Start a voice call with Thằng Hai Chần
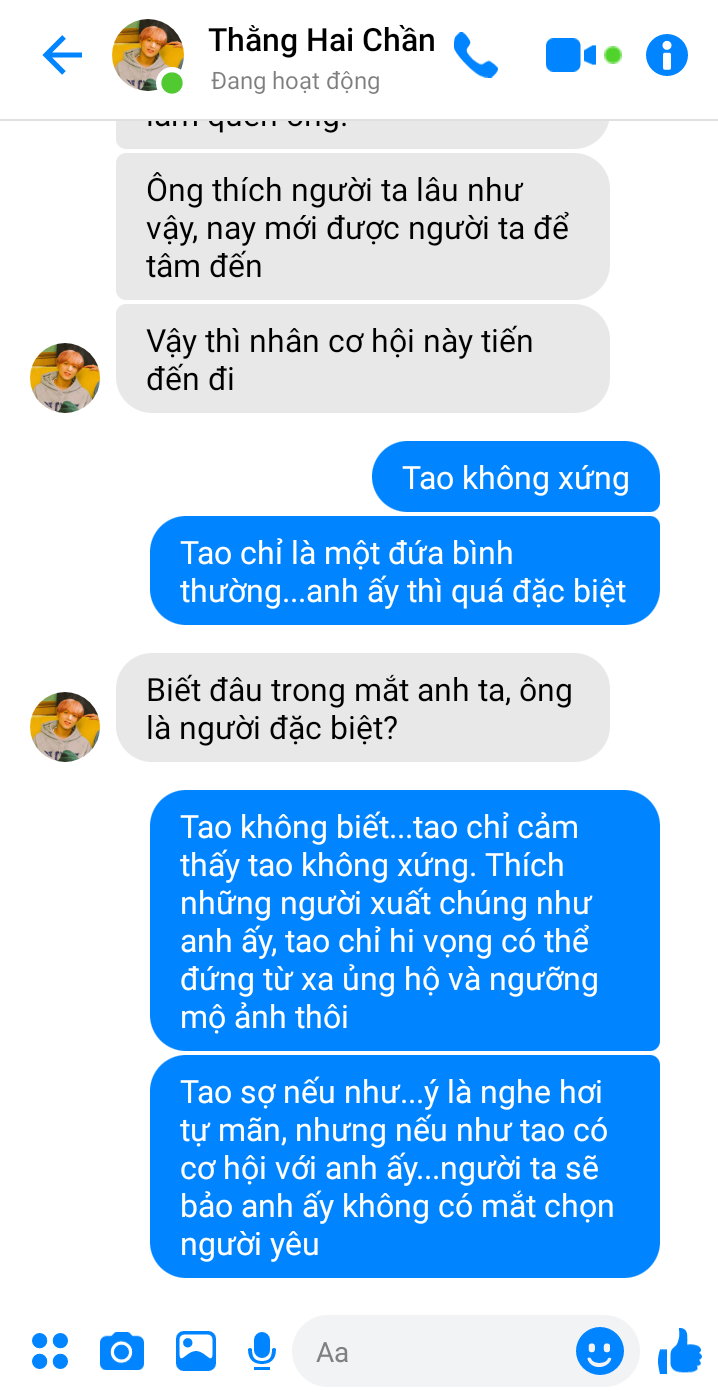718x1393 pixels. coord(475,55)
